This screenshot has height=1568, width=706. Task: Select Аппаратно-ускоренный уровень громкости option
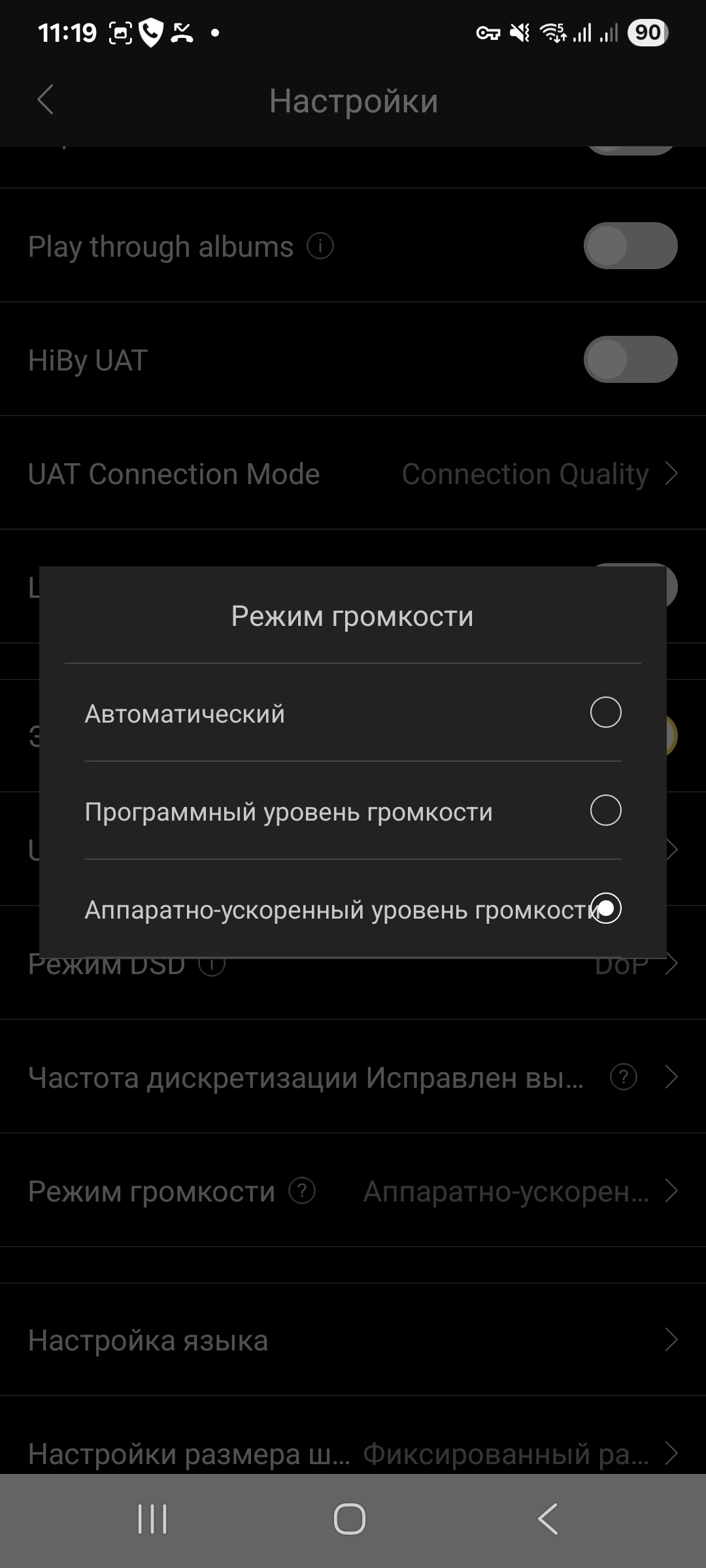point(605,908)
